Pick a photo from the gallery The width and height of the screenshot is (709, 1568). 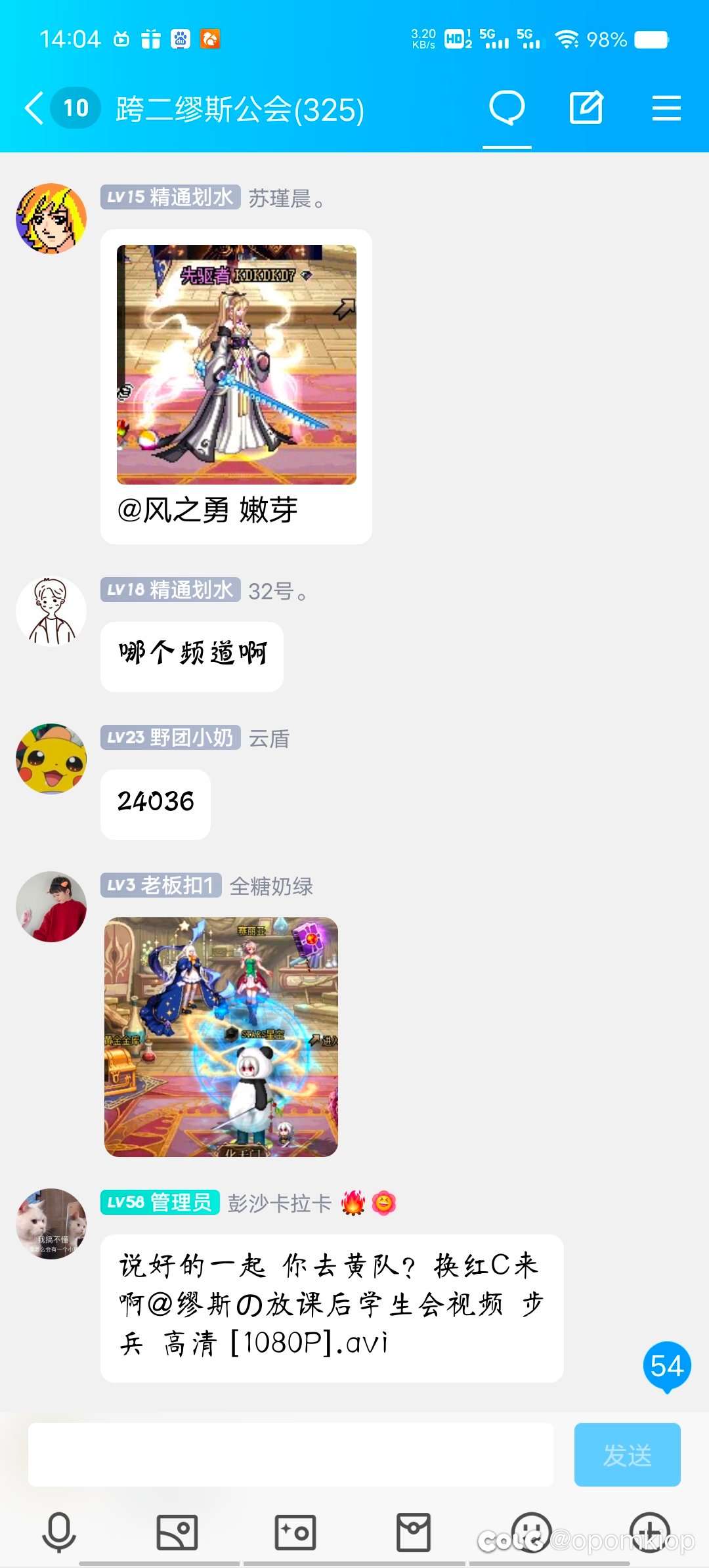pyautogui.click(x=177, y=1533)
